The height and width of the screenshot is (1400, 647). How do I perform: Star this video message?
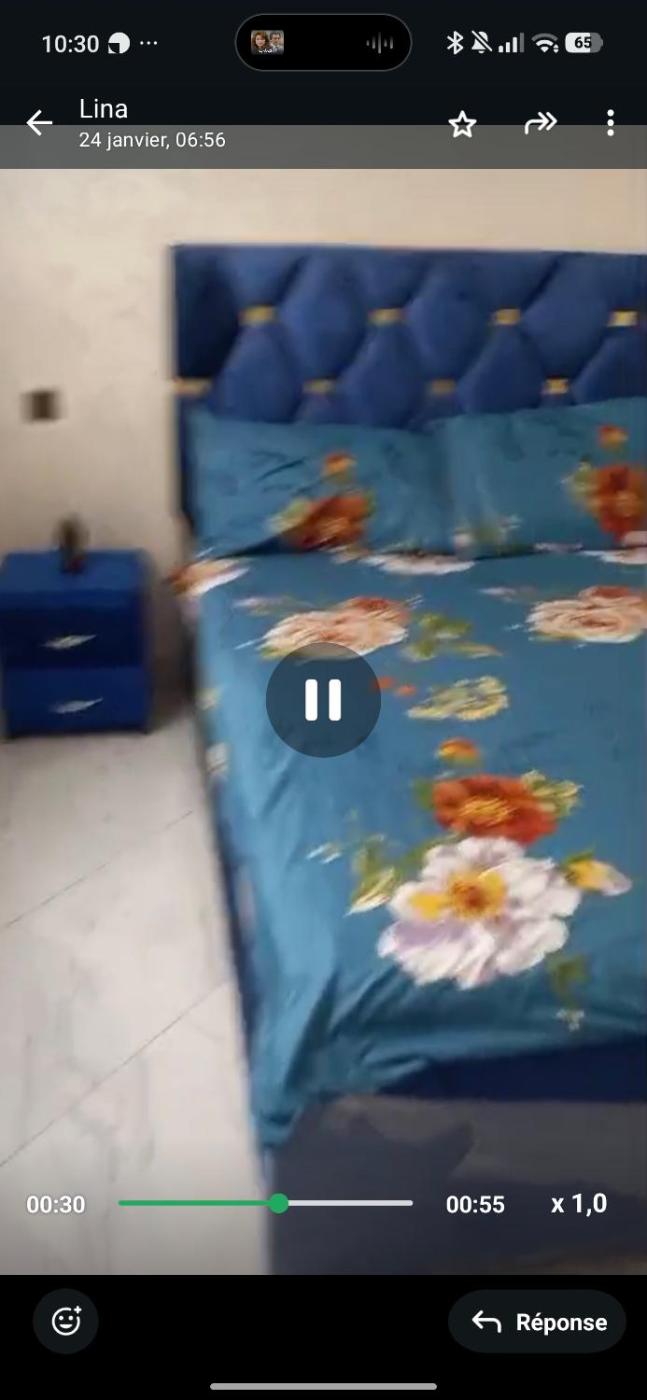(x=462, y=124)
